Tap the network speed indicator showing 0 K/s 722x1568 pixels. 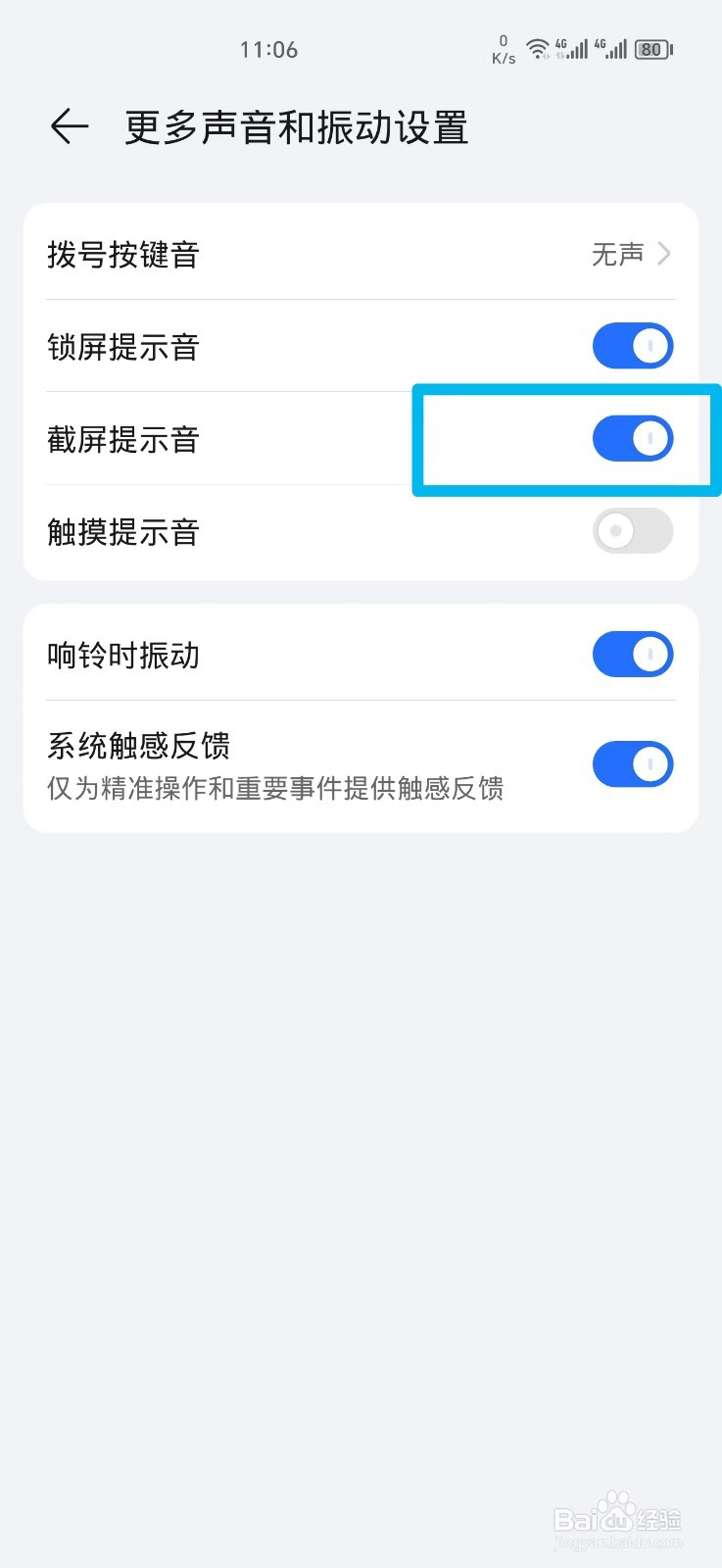point(502,48)
